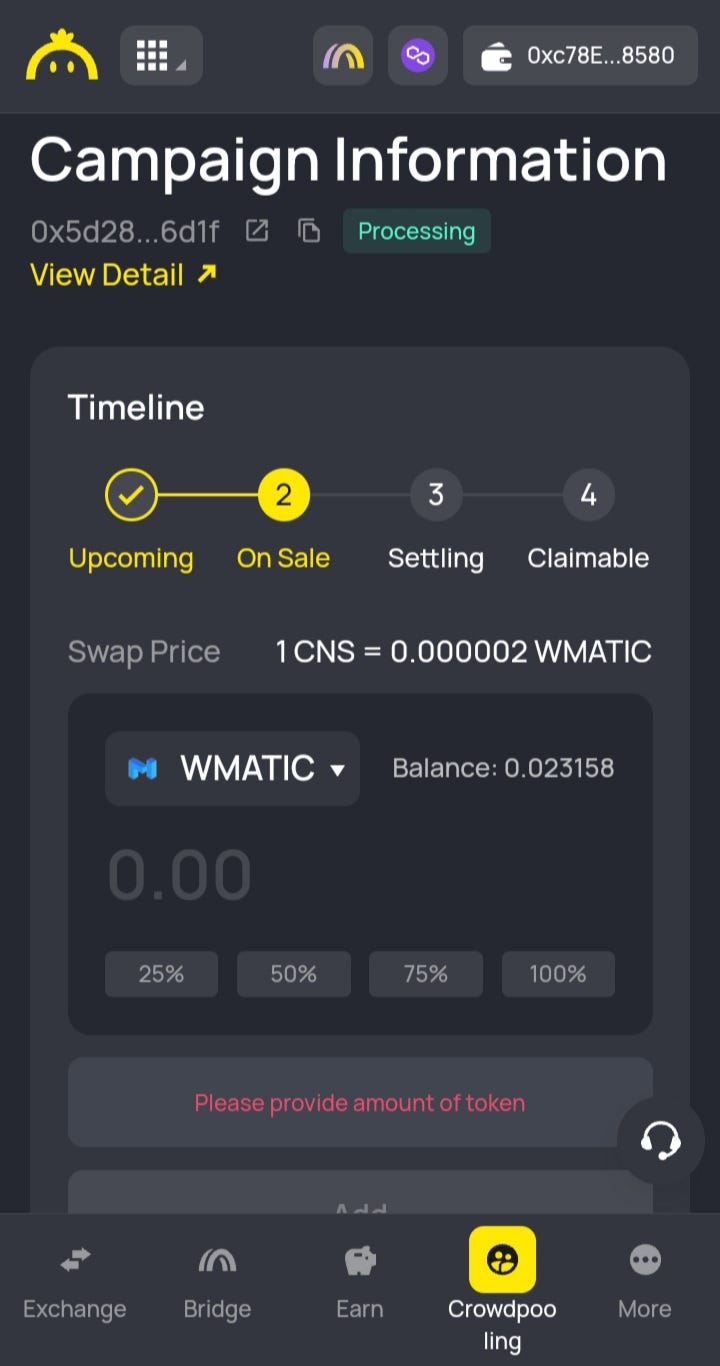Switch to the Earn tab
The image size is (720, 1366).
click(360, 1283)
